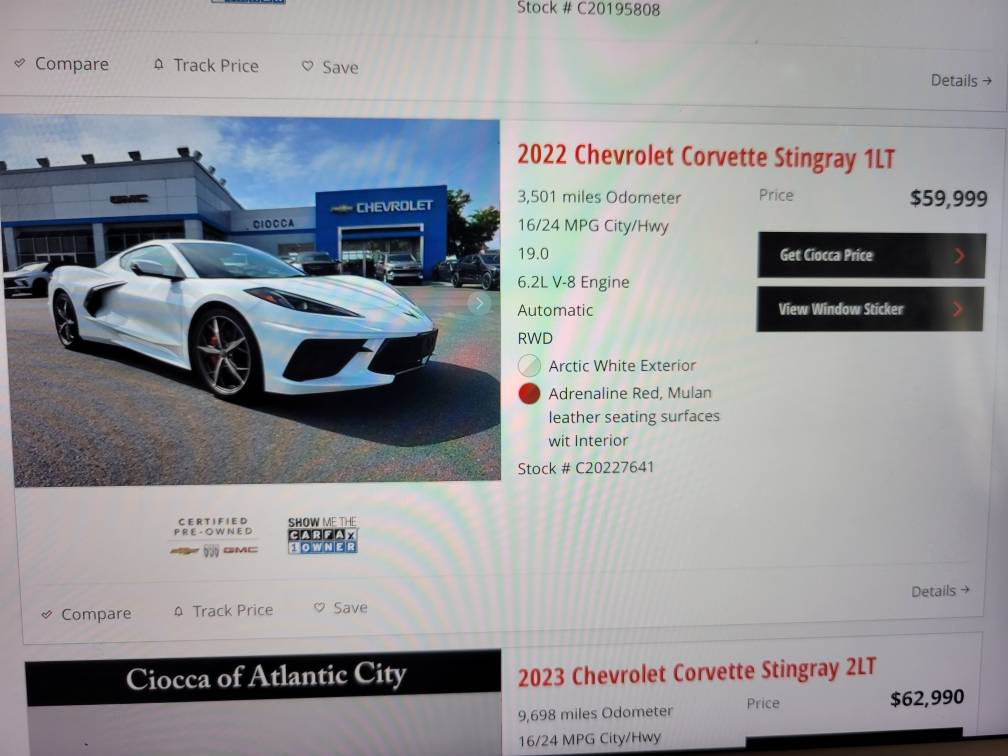Viewport: 1008px width, 756px height.
Task: View Window Sticker for the 2022 Corvette
Action: 869,309
